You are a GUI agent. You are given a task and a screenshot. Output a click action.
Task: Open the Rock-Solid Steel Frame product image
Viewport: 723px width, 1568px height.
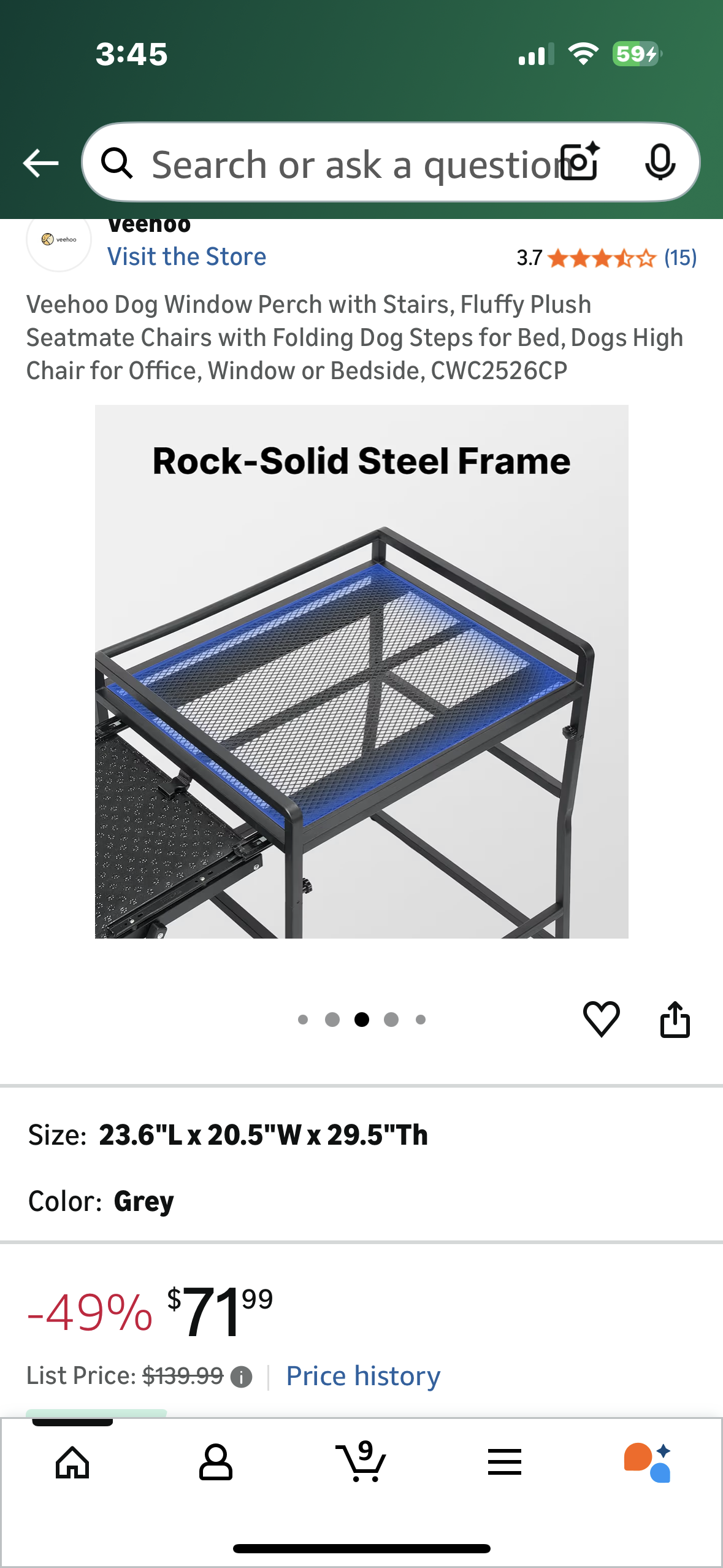[361, 671]
